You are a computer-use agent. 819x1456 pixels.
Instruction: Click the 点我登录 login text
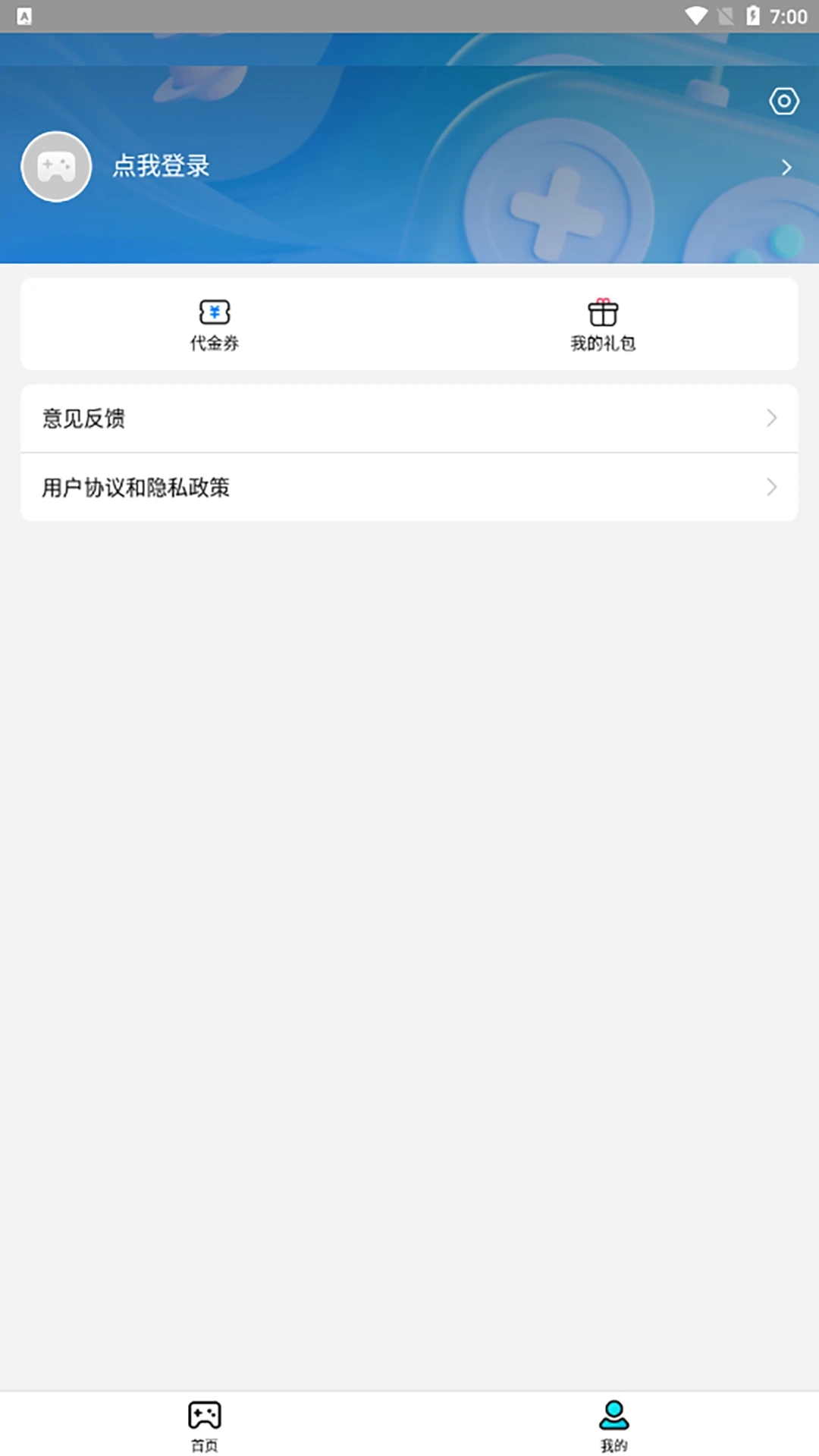tap(160, 166)
